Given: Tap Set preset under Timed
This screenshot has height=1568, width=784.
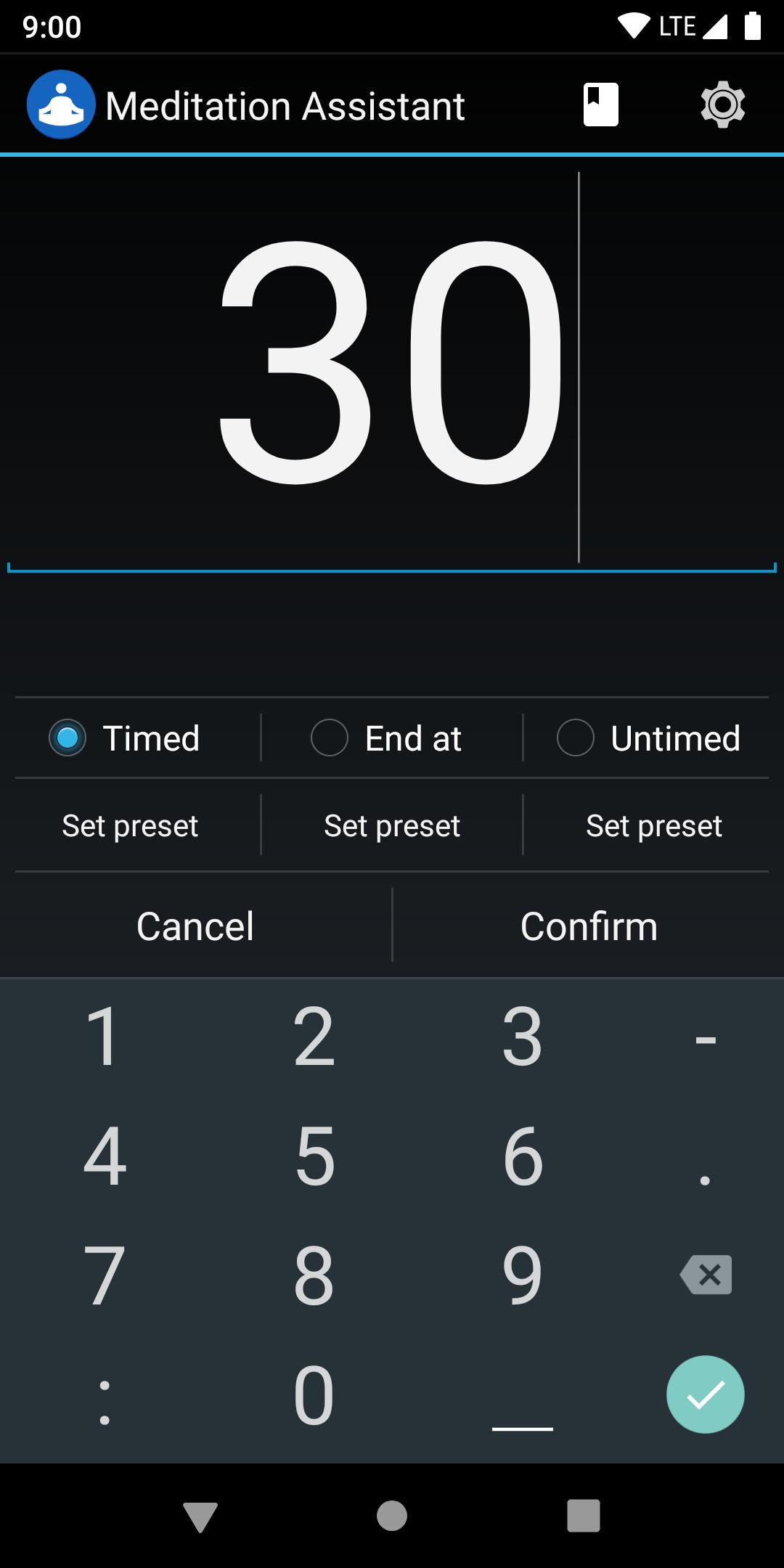Looking at the screenshot, I should click(131, 825).
